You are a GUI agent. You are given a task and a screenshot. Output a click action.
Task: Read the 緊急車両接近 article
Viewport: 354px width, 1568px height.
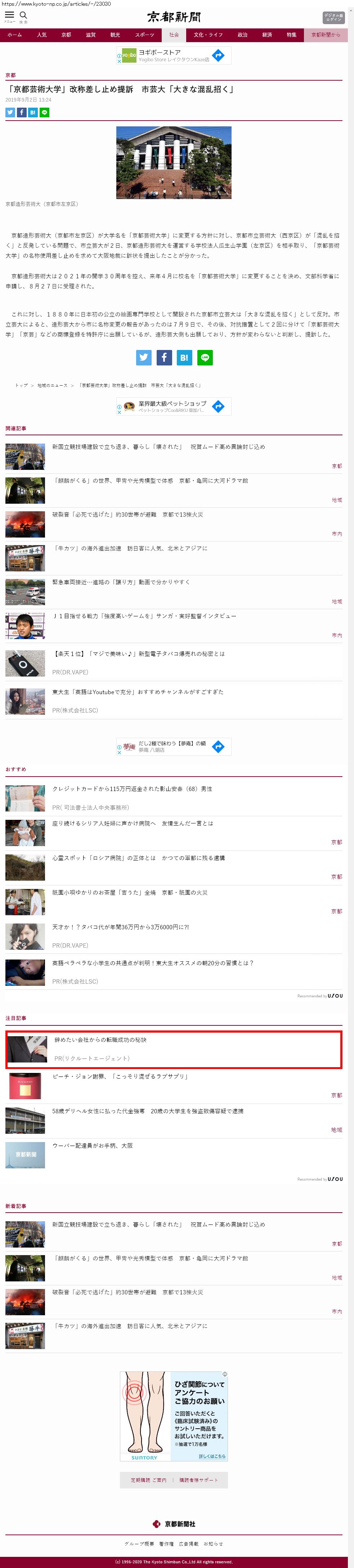click(x=121, y=582)
